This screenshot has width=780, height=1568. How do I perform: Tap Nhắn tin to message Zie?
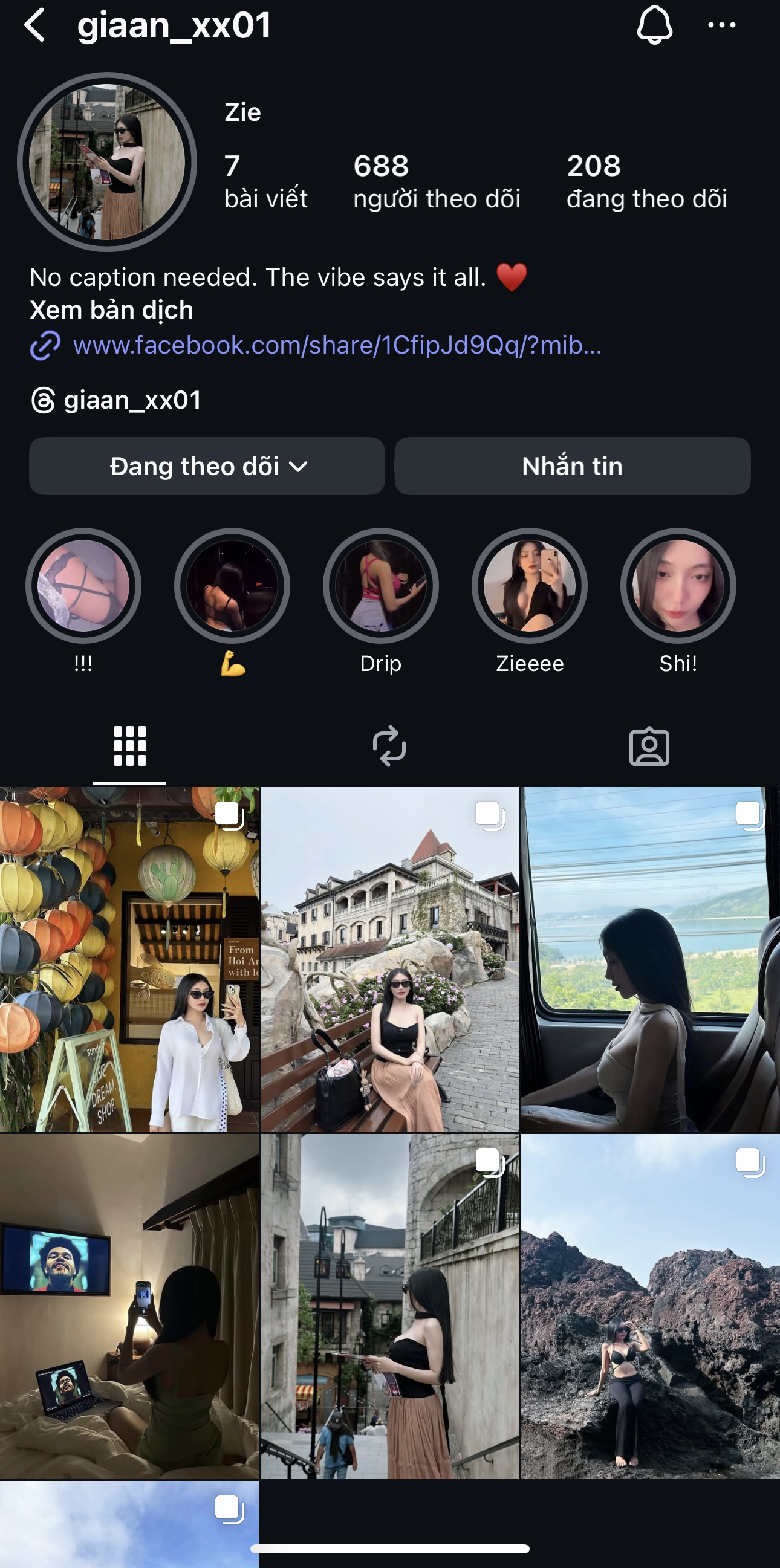pyautogui.click(x=573, y=466)
